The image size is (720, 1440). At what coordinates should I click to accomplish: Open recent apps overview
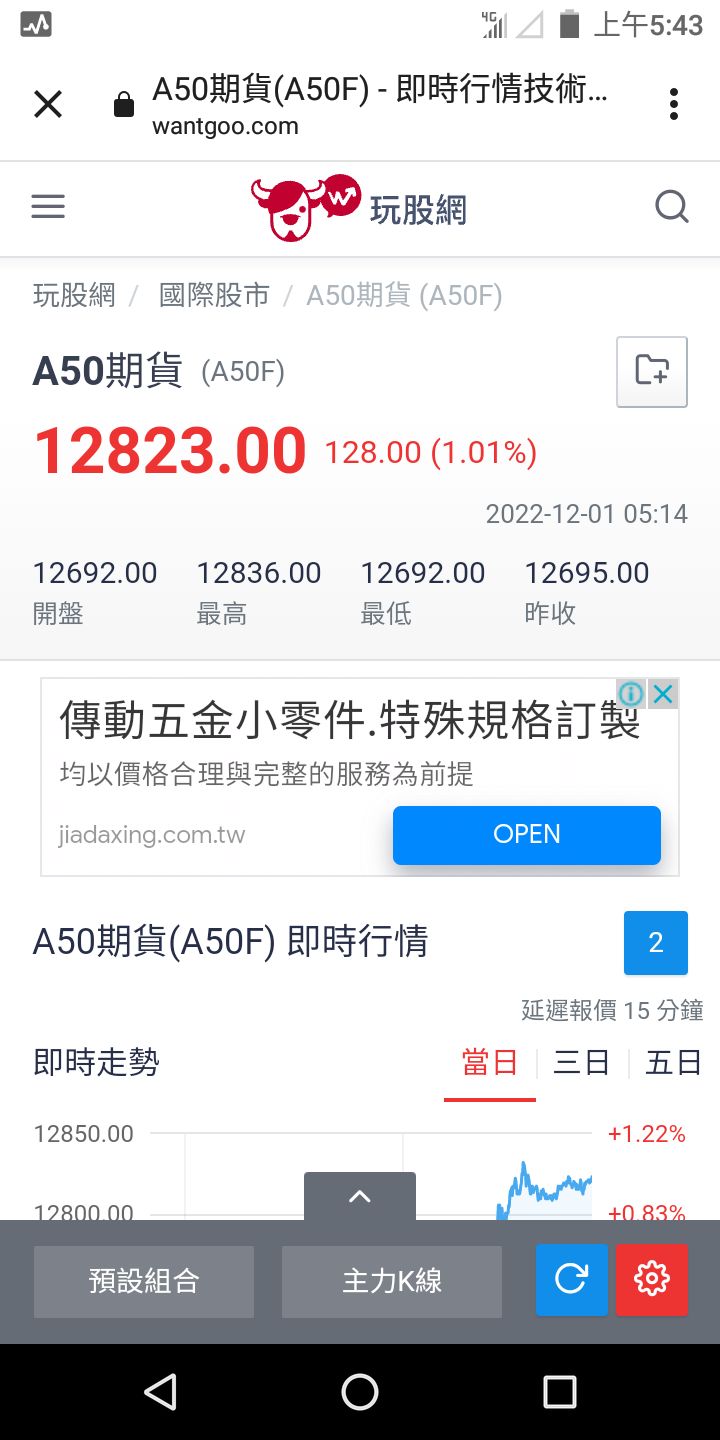coord(560,1391)
